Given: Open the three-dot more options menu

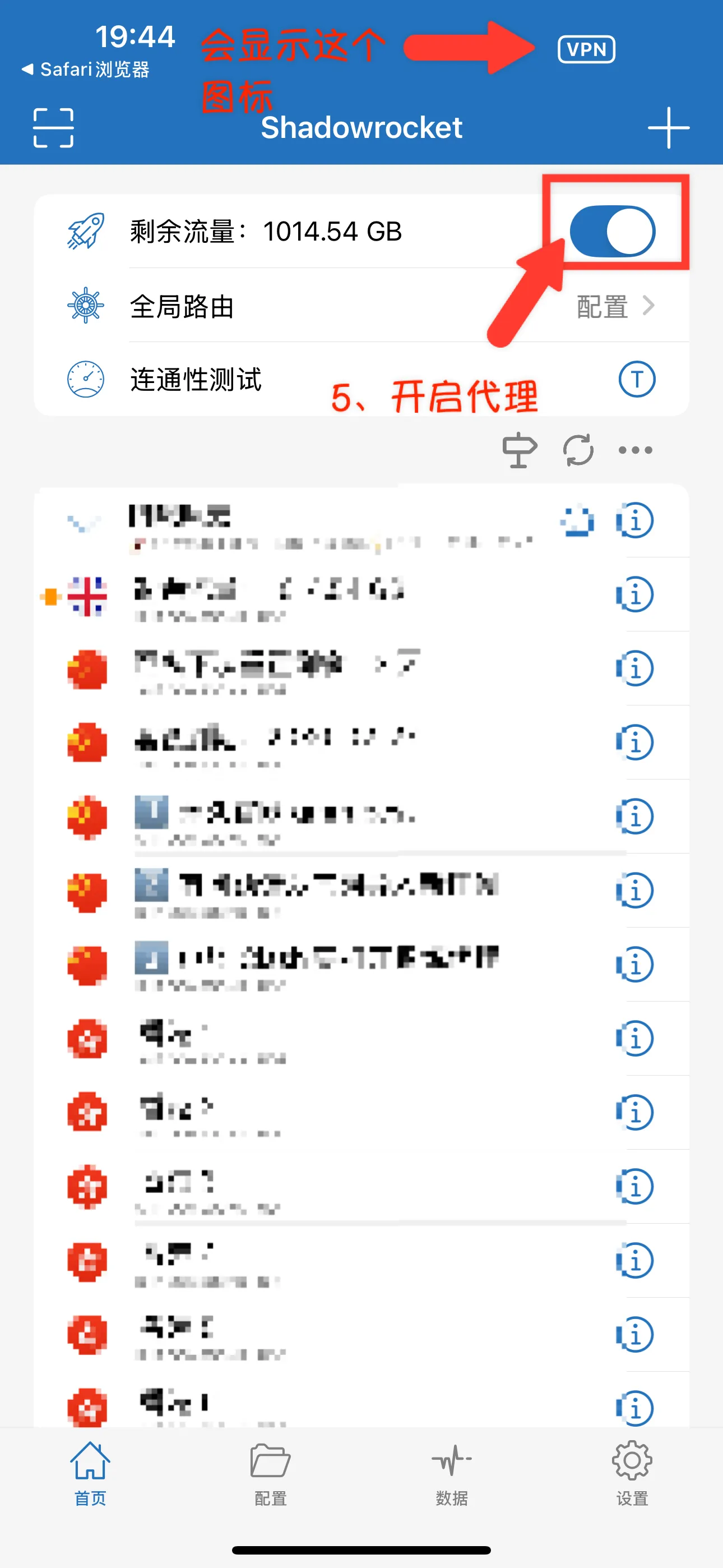Looking at the screenshot, I should [635, 450].
